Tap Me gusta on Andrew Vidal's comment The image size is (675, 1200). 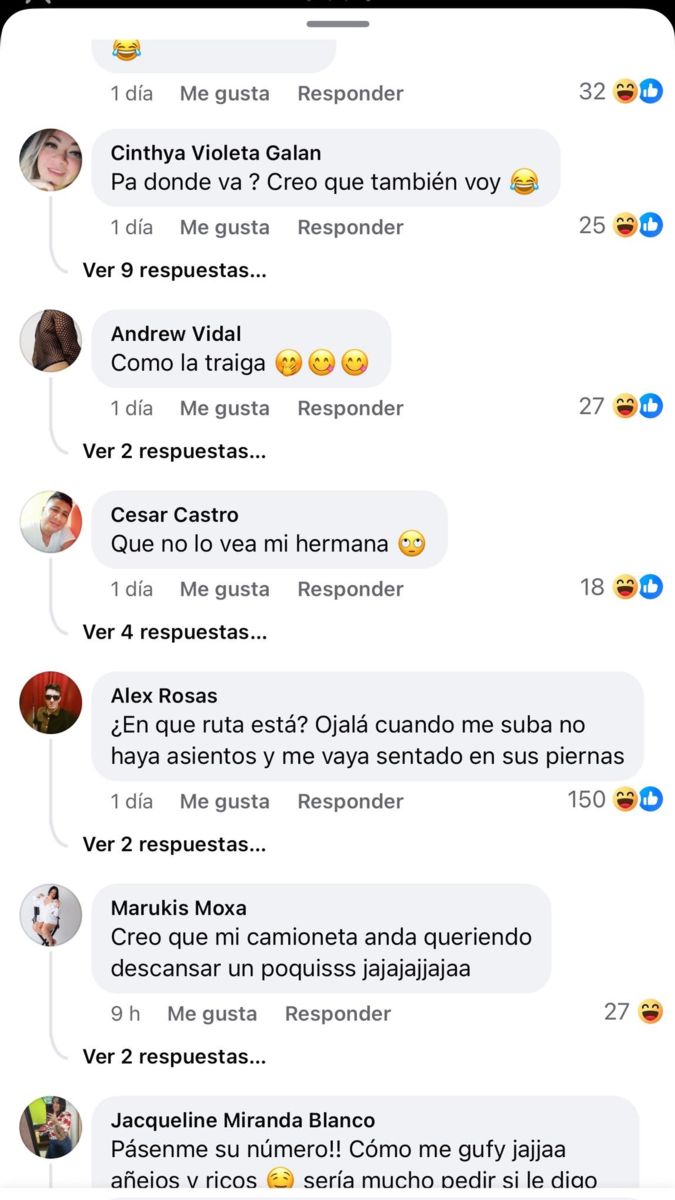224,408
